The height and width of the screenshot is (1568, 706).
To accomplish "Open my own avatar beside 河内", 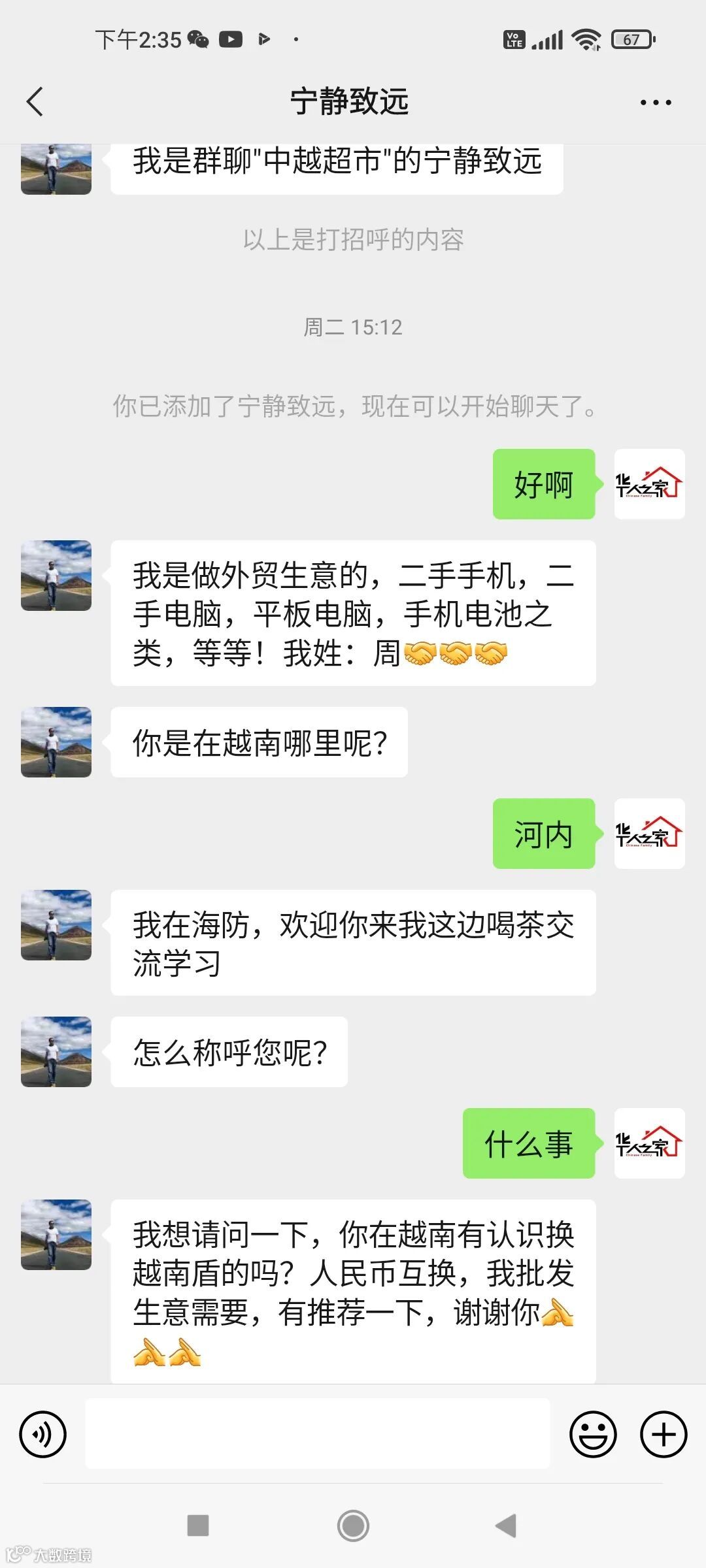I will (649, 834).
